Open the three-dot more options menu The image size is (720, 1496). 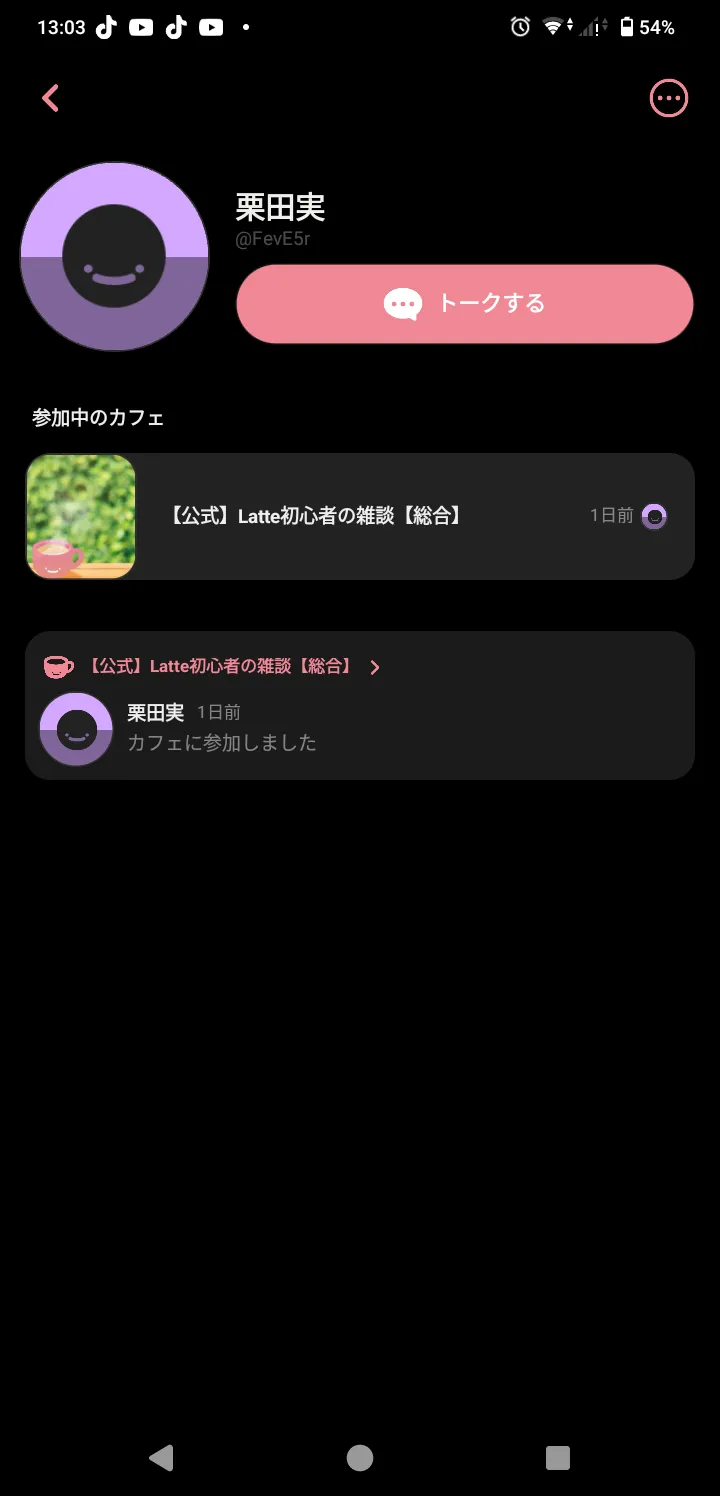tap(668, 98)
